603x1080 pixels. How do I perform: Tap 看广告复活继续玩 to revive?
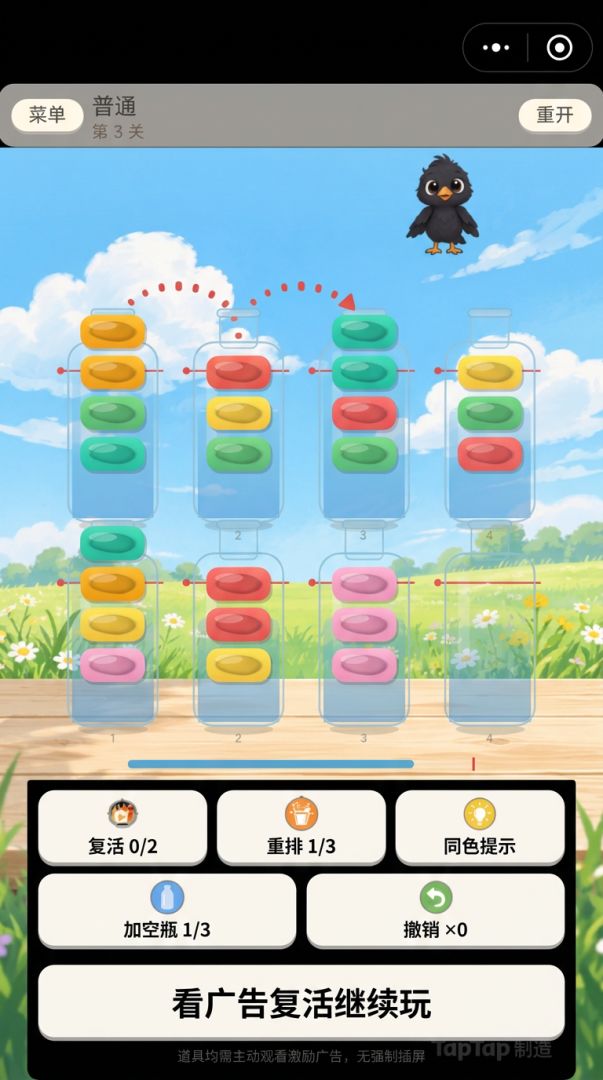pyautogui.click(x=301, y=1002)
